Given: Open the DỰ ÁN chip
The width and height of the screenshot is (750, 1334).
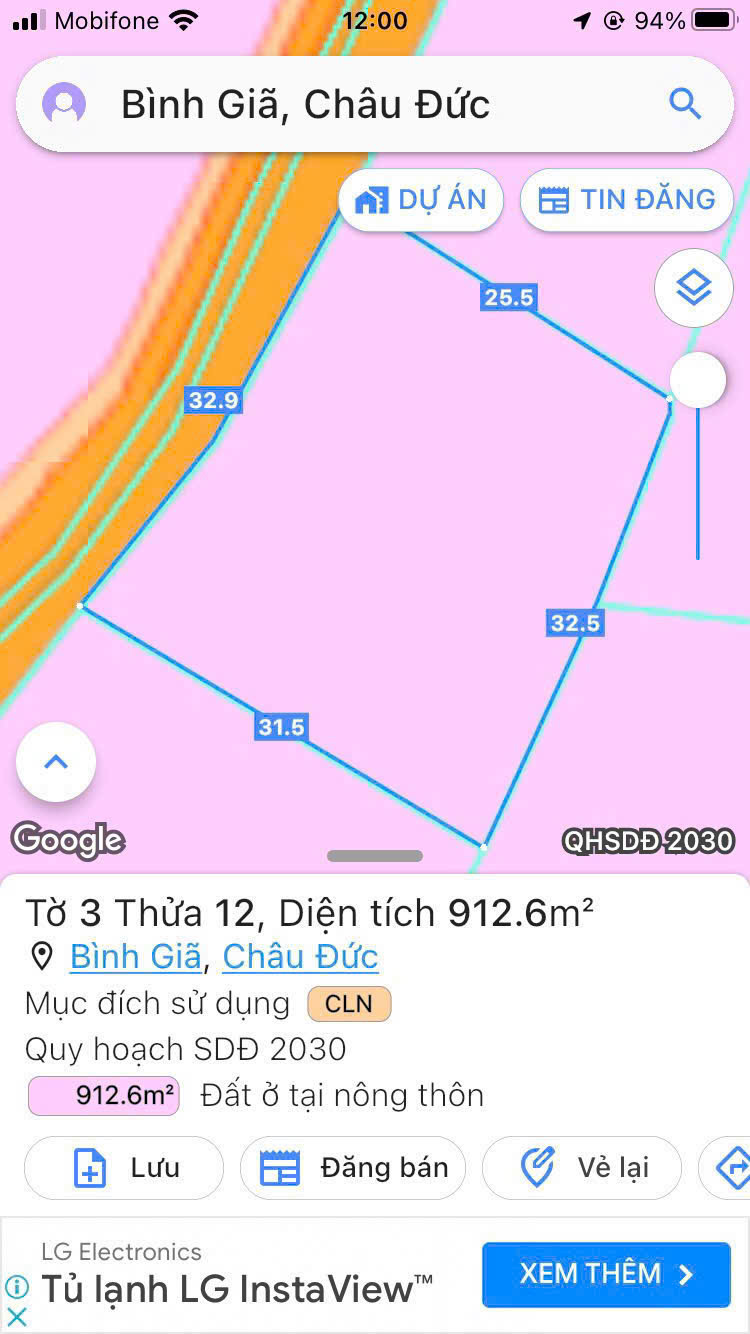Looking at the screenshot, I should [421, 200].
